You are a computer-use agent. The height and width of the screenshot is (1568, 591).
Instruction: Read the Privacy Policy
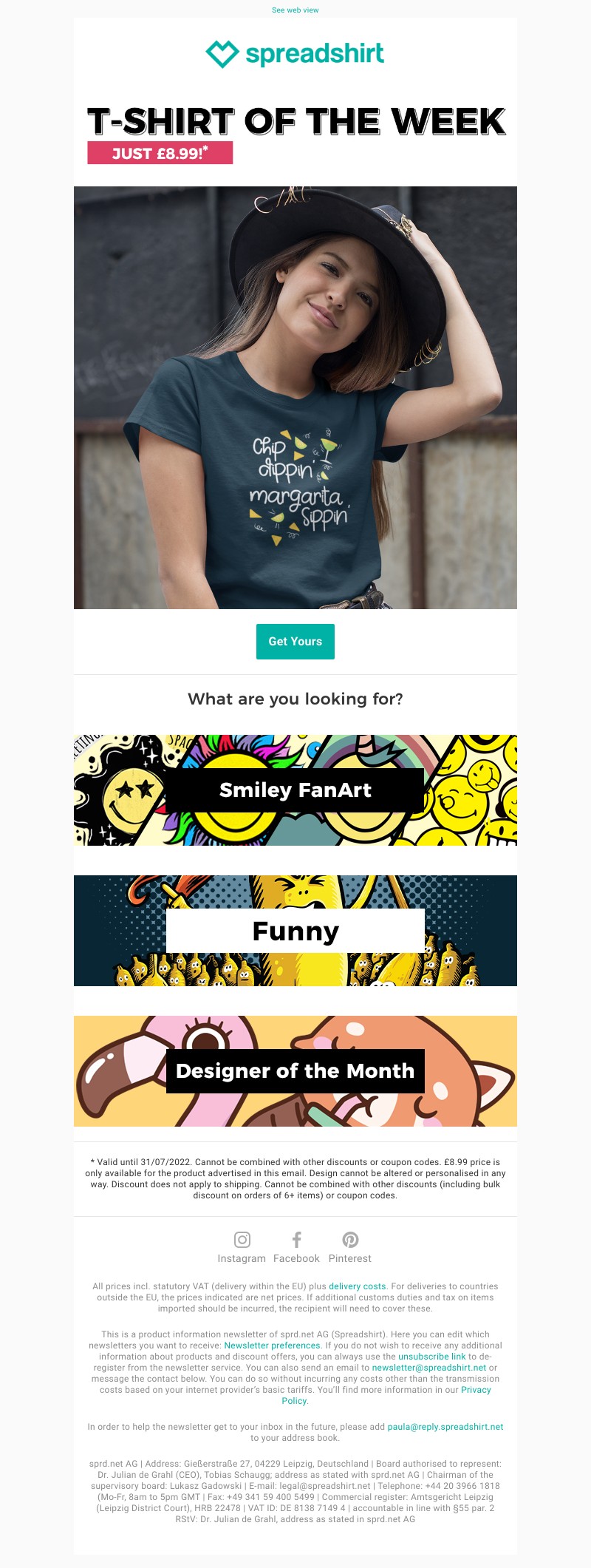click(x=476, y=1390)
